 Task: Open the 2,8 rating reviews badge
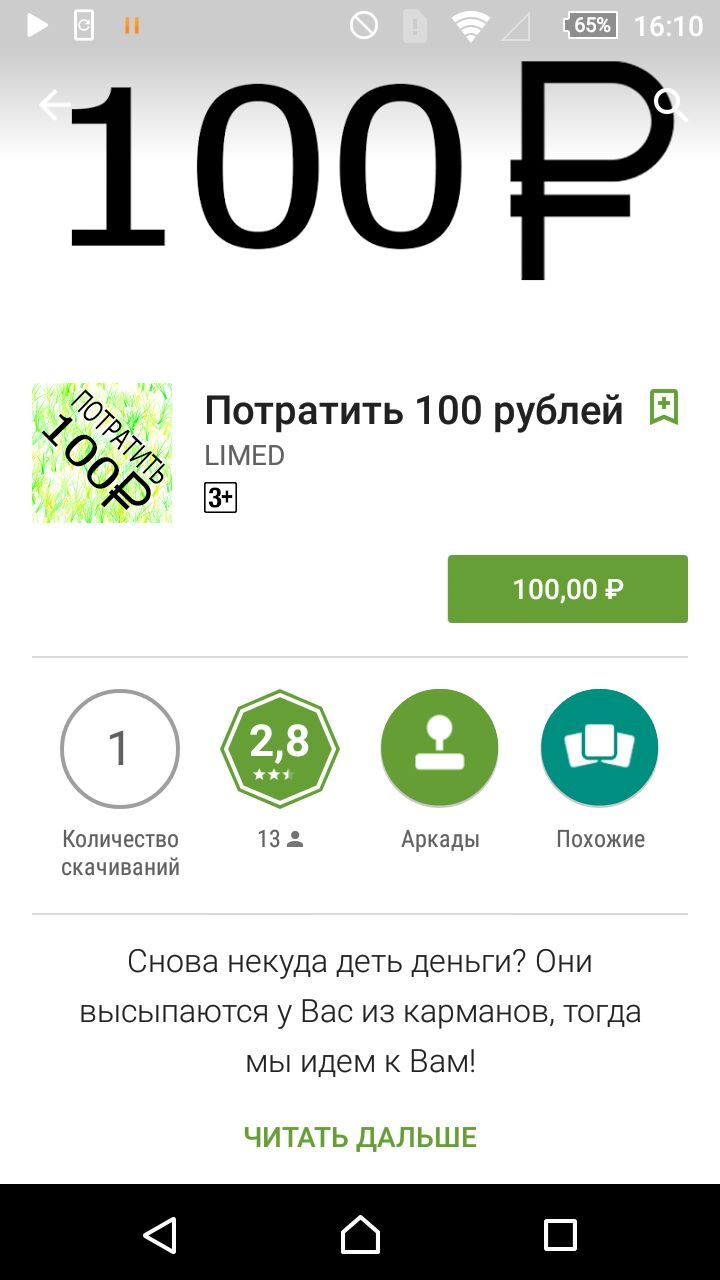[279, 748]
